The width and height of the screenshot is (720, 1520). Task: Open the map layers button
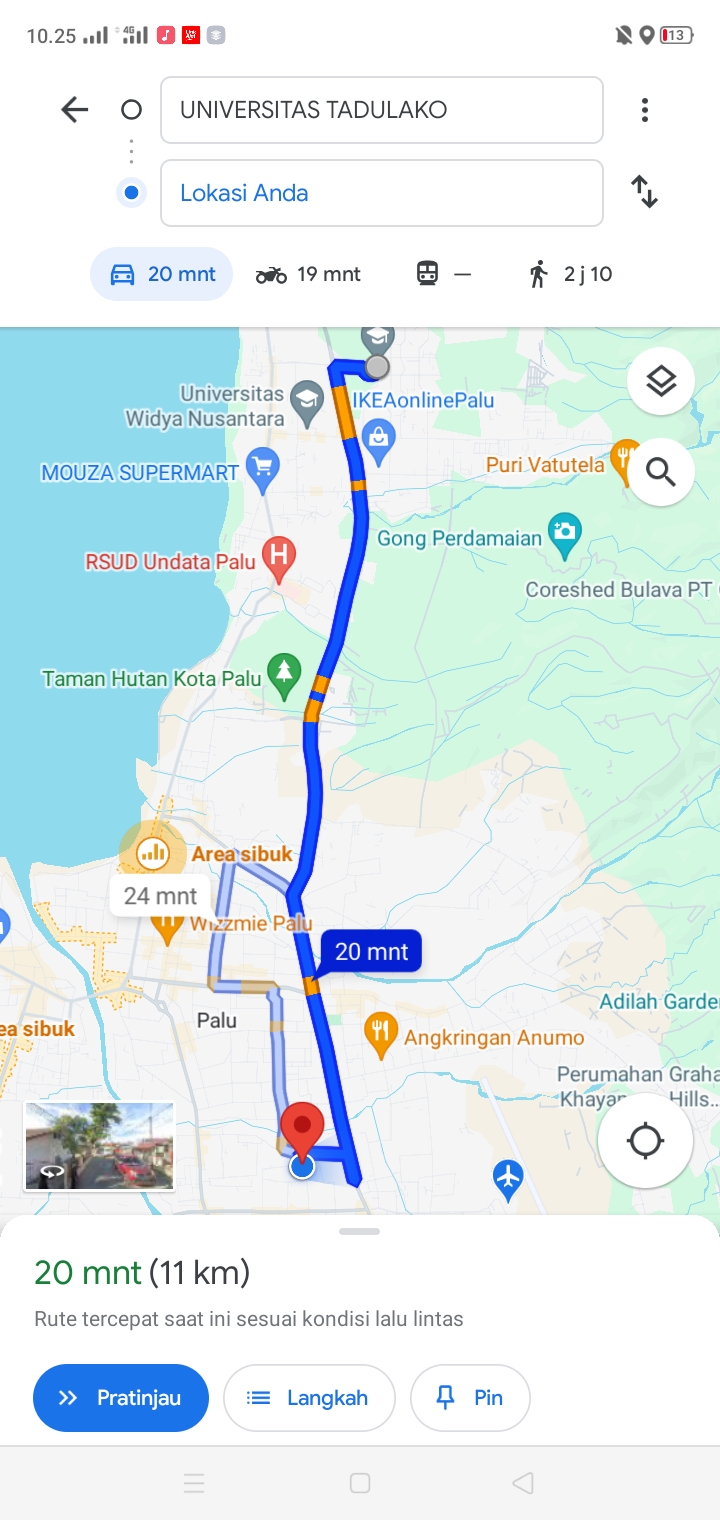click(661, 381)
